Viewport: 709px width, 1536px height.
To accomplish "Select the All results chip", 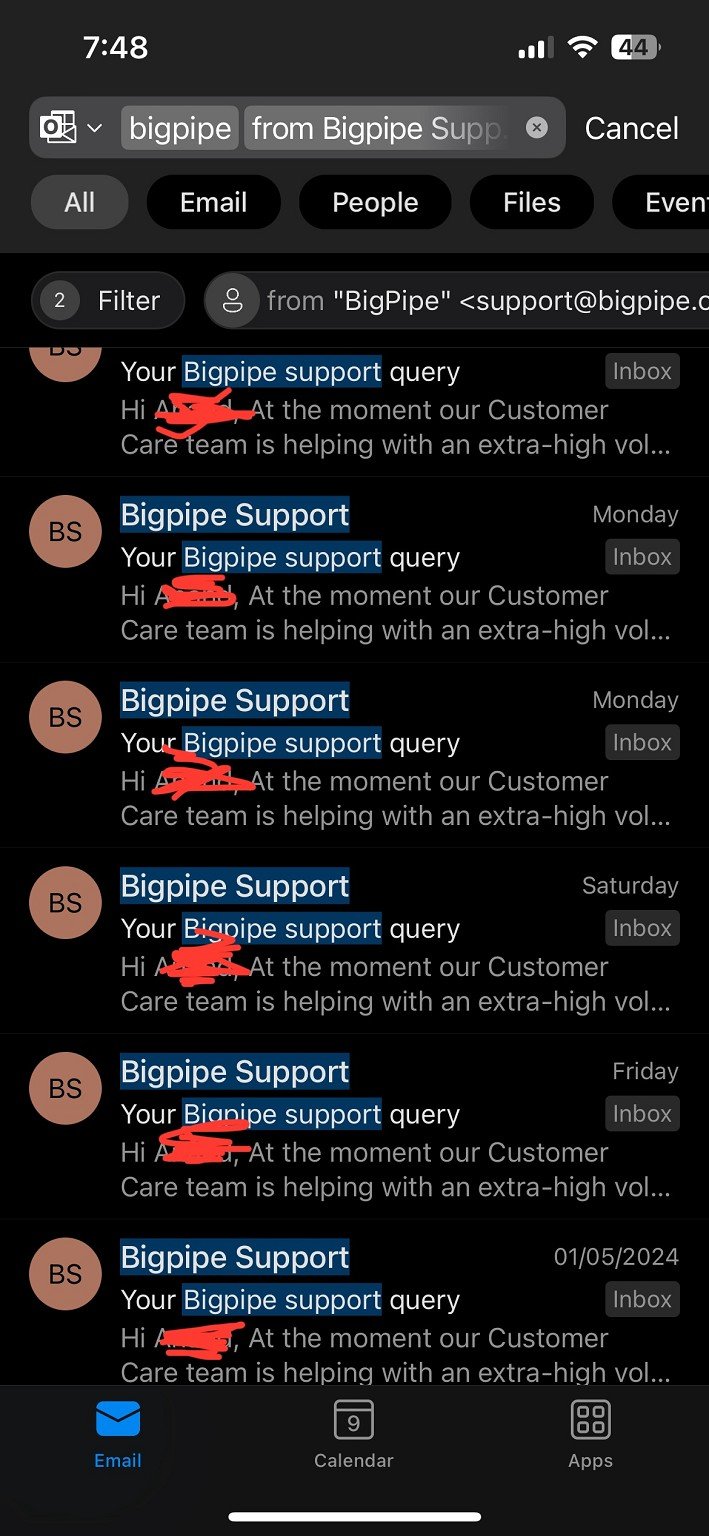I will tap(80, 202).
